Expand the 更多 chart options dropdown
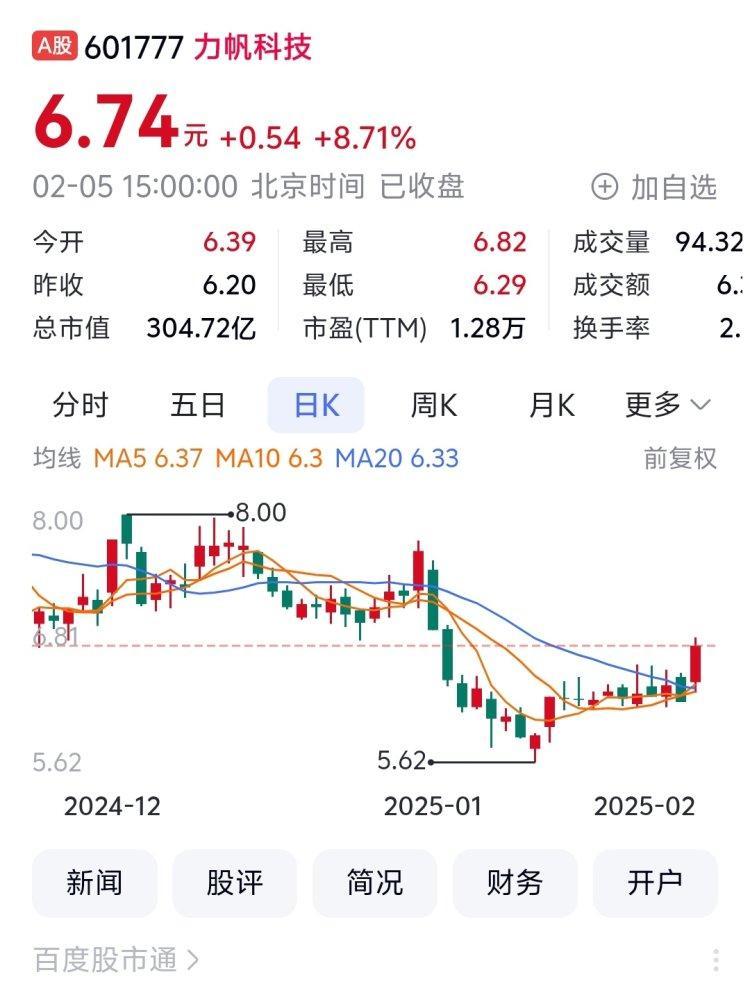Screen dimensions: 750x995 [x=667, y=405]
